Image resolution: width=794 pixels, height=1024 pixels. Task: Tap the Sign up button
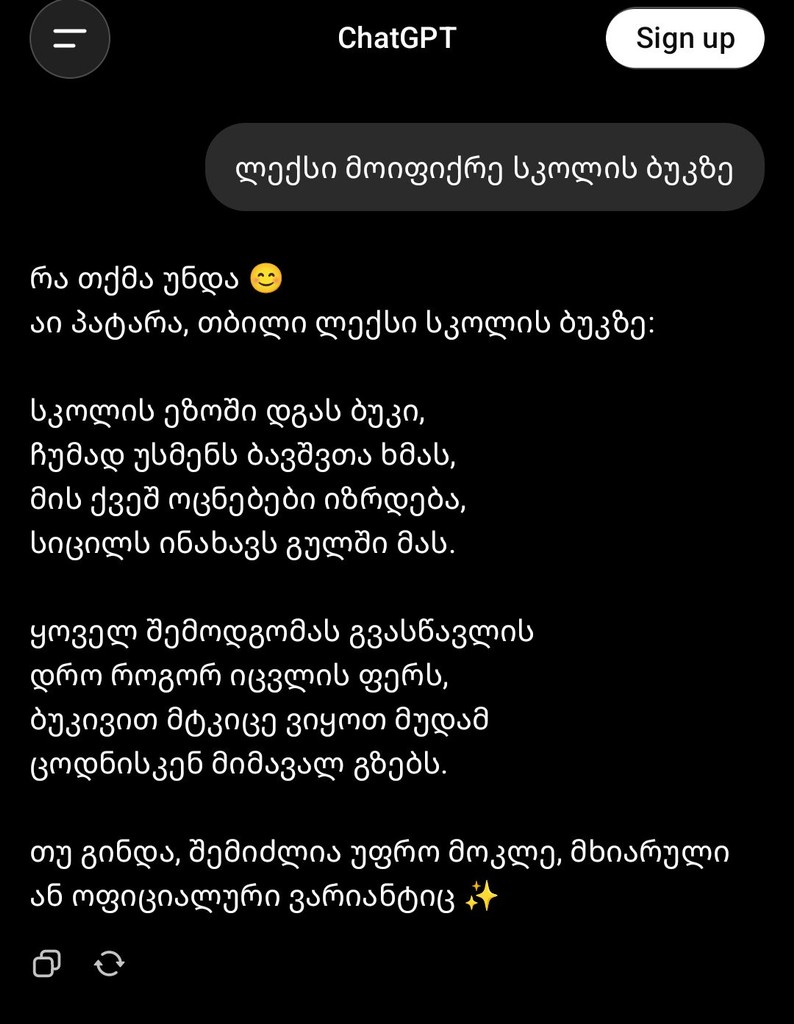(x=685, y=39)
